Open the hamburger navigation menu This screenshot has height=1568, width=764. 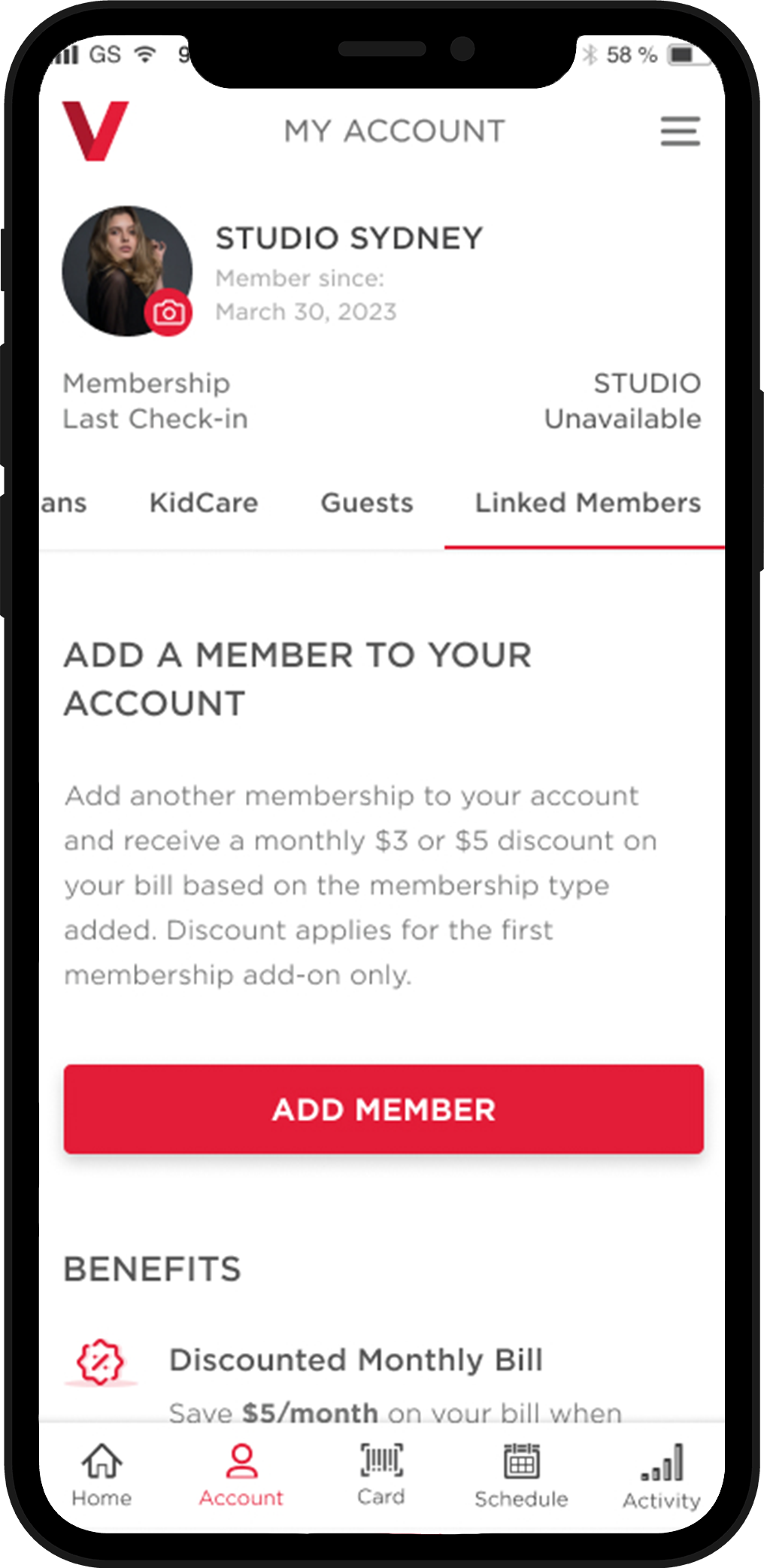pos(679,131)
